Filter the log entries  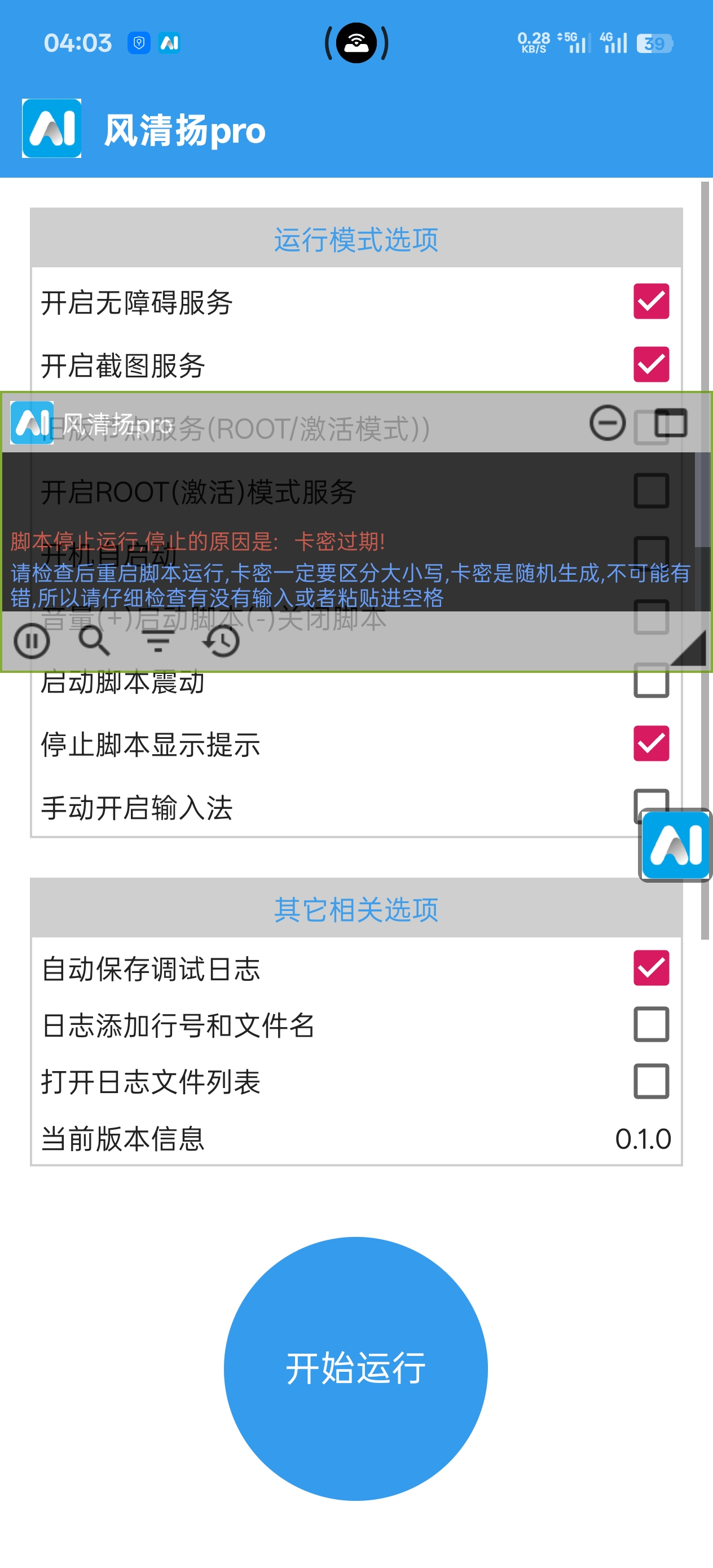pyautogui.click(x=158, y=641)
